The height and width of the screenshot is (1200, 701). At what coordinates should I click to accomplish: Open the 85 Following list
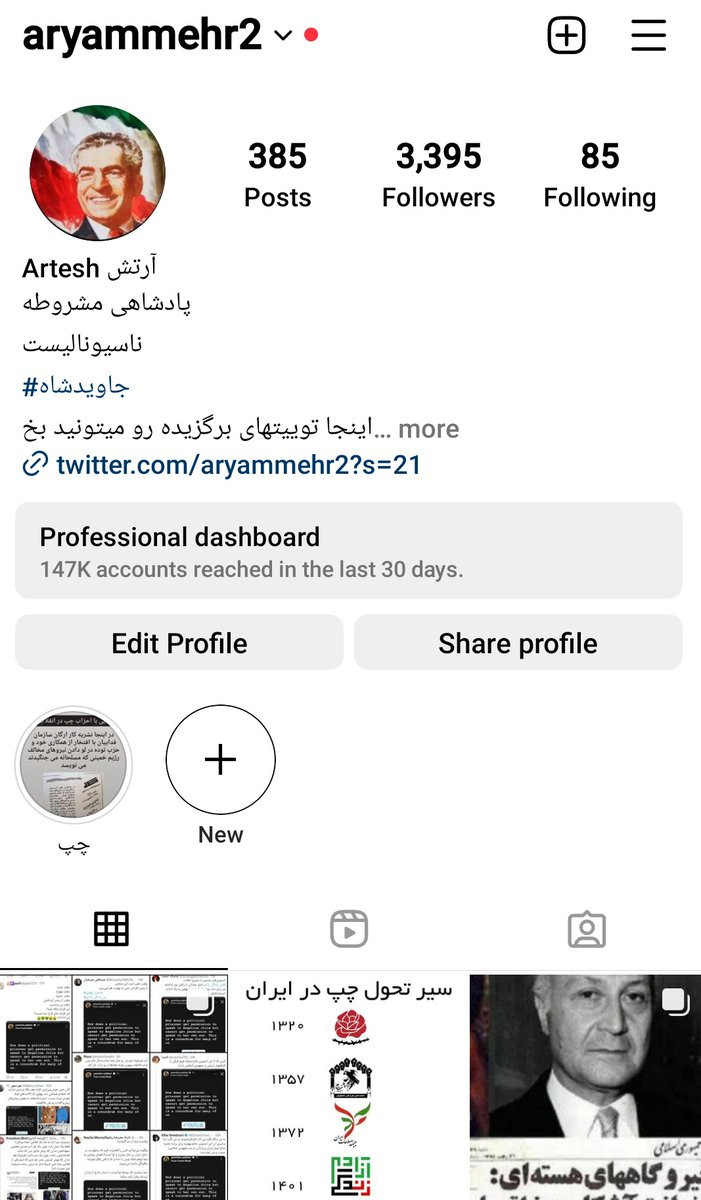pos(599,174)
